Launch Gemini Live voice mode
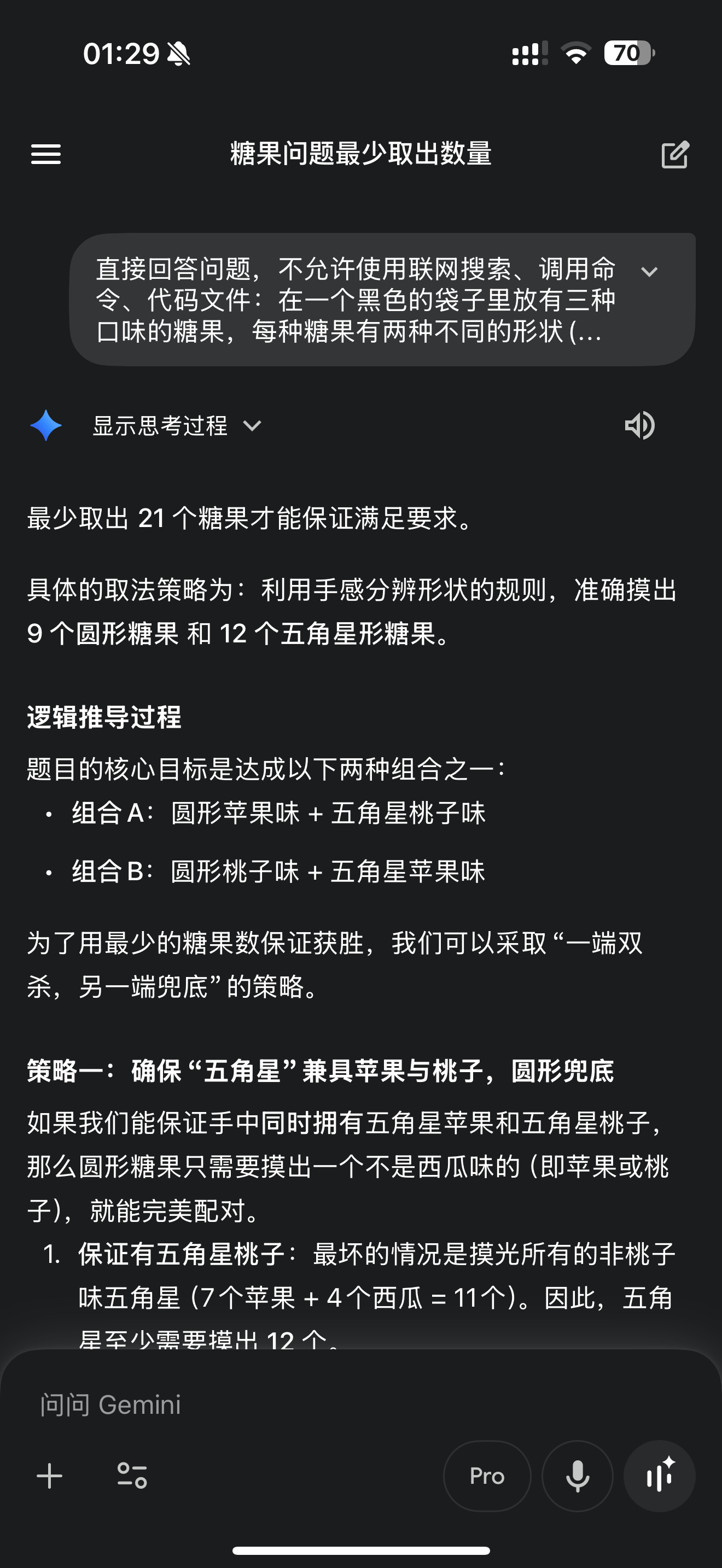Screen dimensions: 722x1568 coord(659,1476)
